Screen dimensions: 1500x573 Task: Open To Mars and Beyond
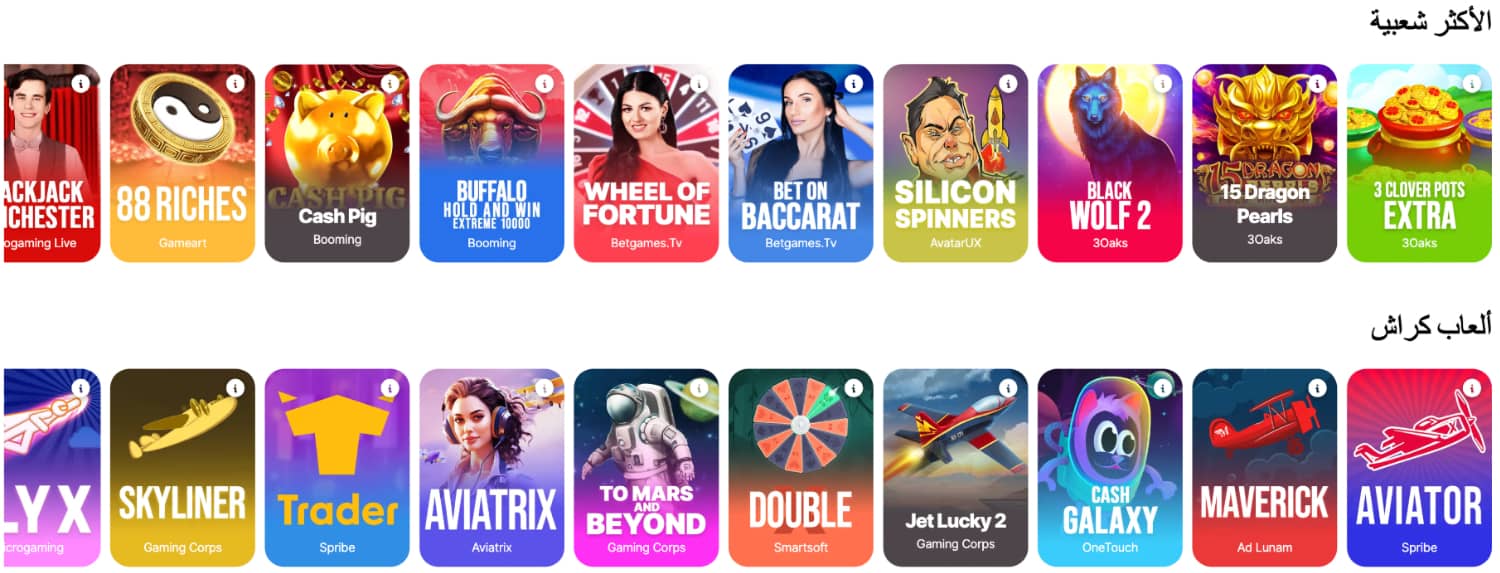click(x=646, y=468)
